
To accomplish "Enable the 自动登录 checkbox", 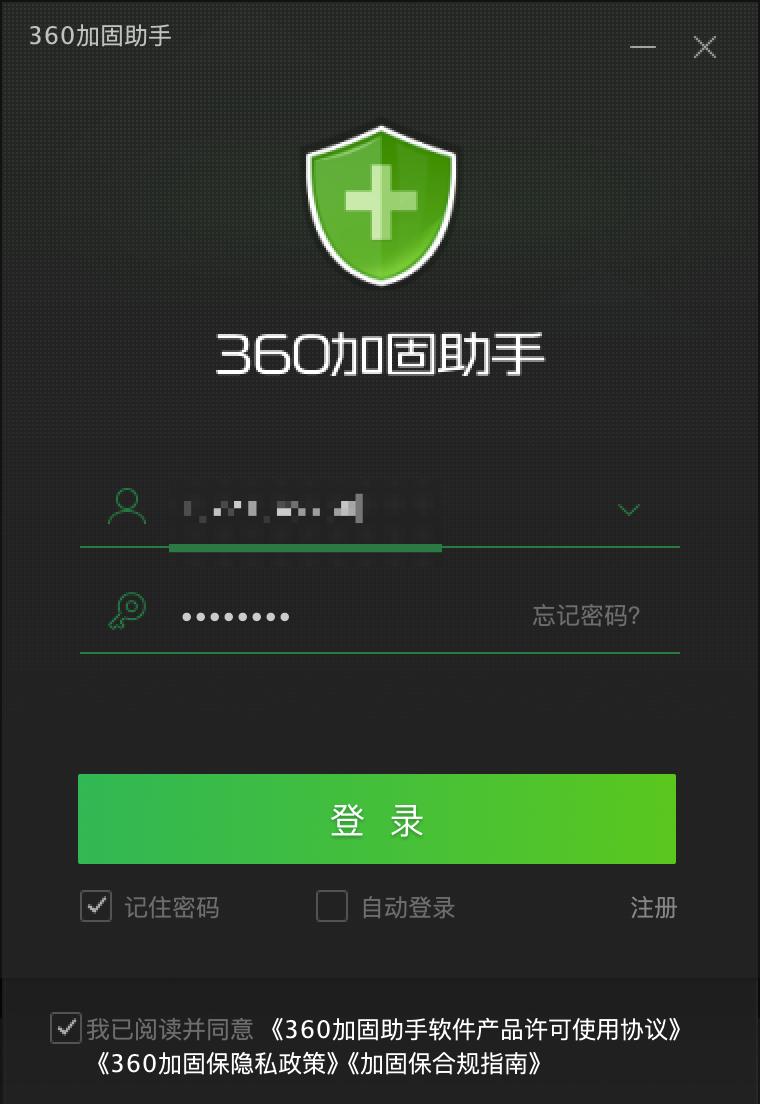I will [332, 907].
